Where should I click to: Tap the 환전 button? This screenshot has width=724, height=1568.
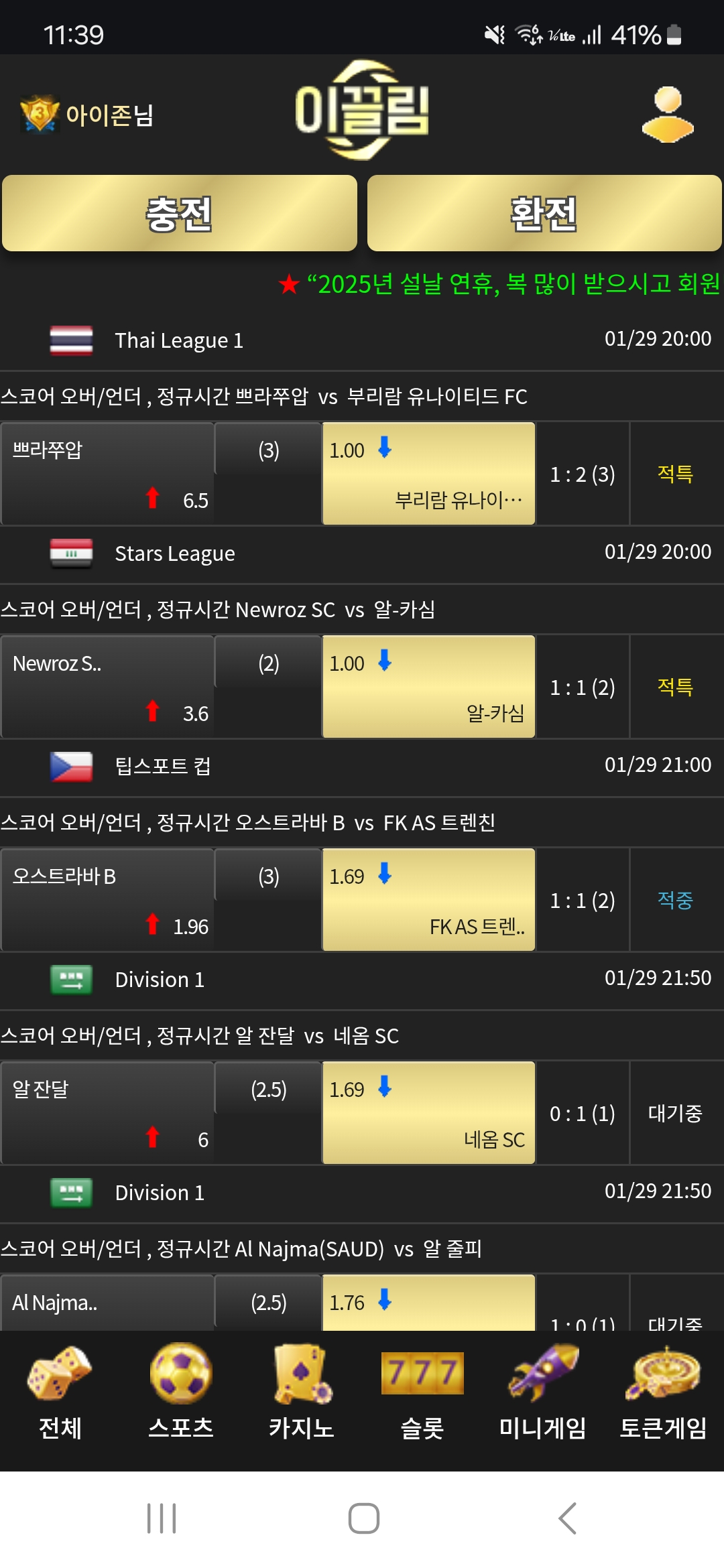tap(544, 213)
